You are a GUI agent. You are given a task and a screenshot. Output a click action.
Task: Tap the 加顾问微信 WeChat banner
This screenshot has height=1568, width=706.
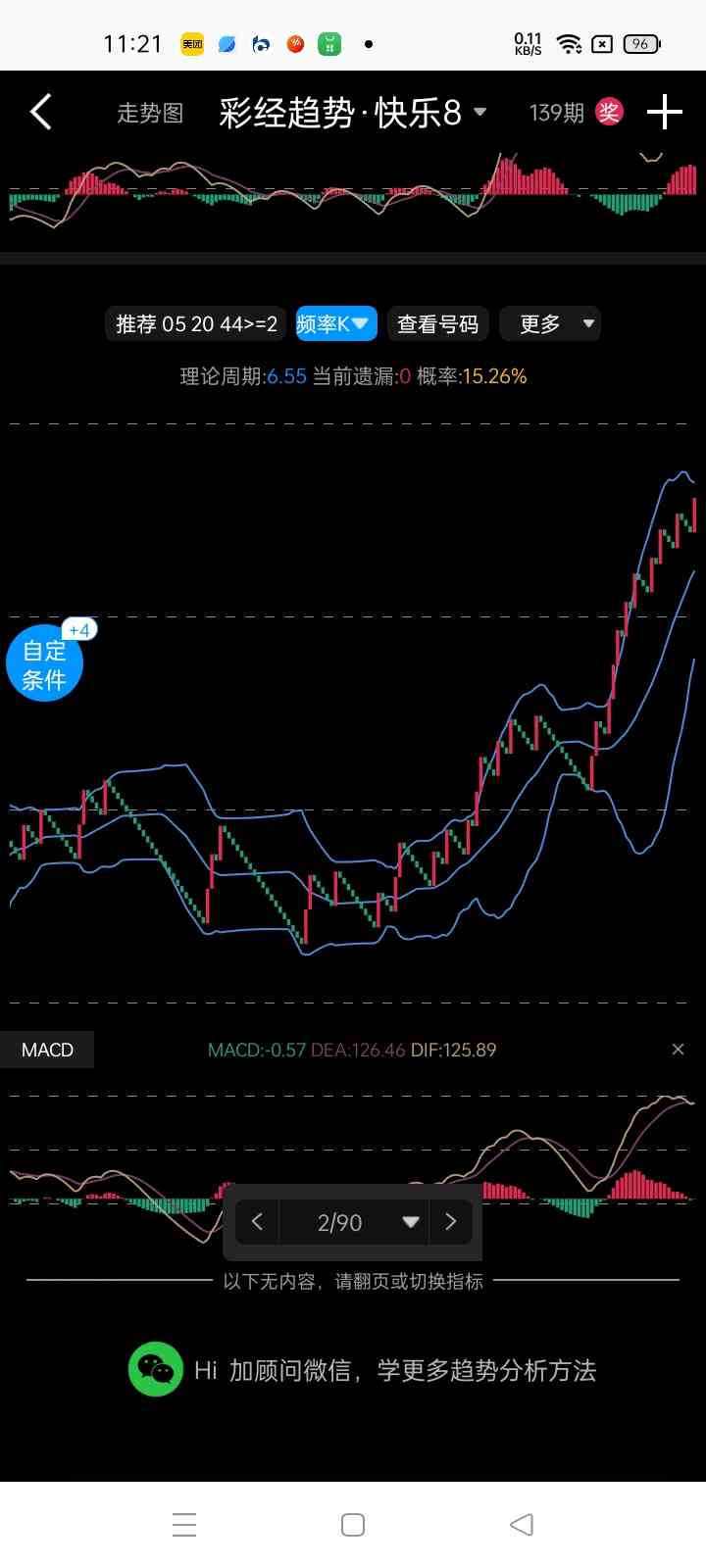click(x=363, y=1370)
